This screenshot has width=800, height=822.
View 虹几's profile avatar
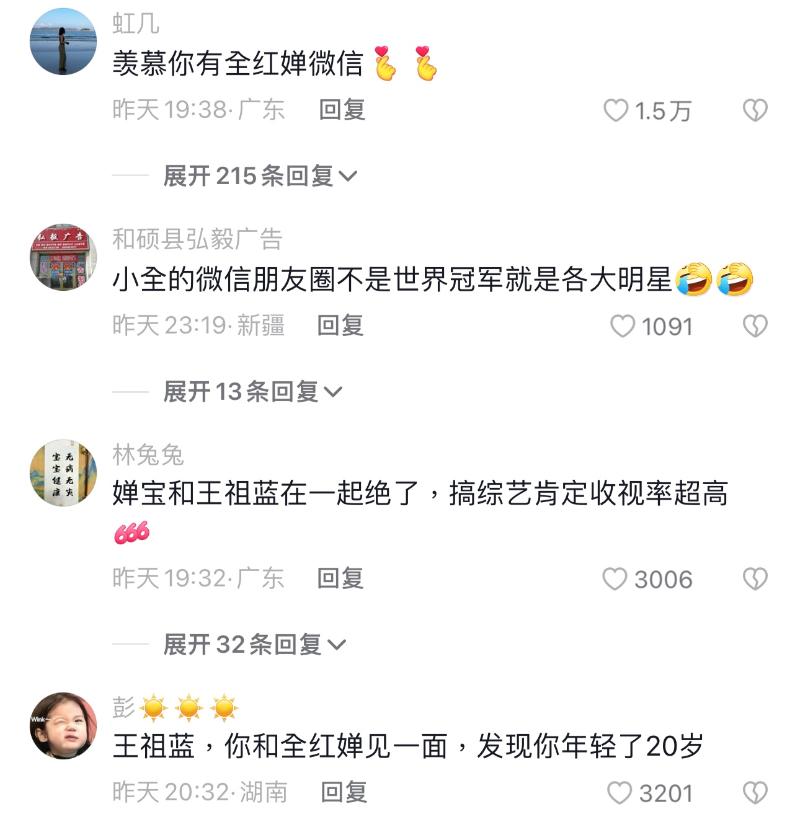63,42
